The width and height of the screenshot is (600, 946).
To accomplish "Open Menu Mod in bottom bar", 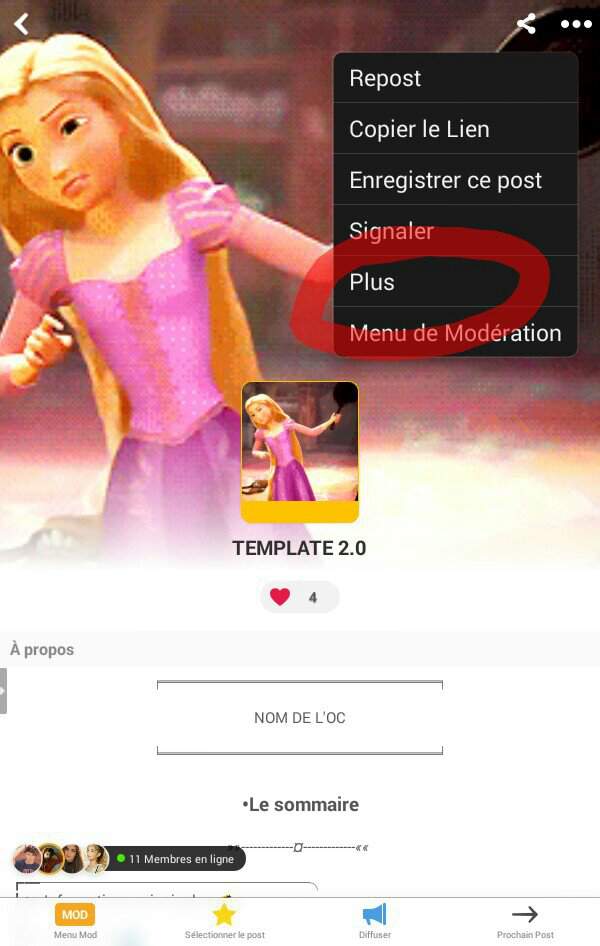I will (75, 921).
